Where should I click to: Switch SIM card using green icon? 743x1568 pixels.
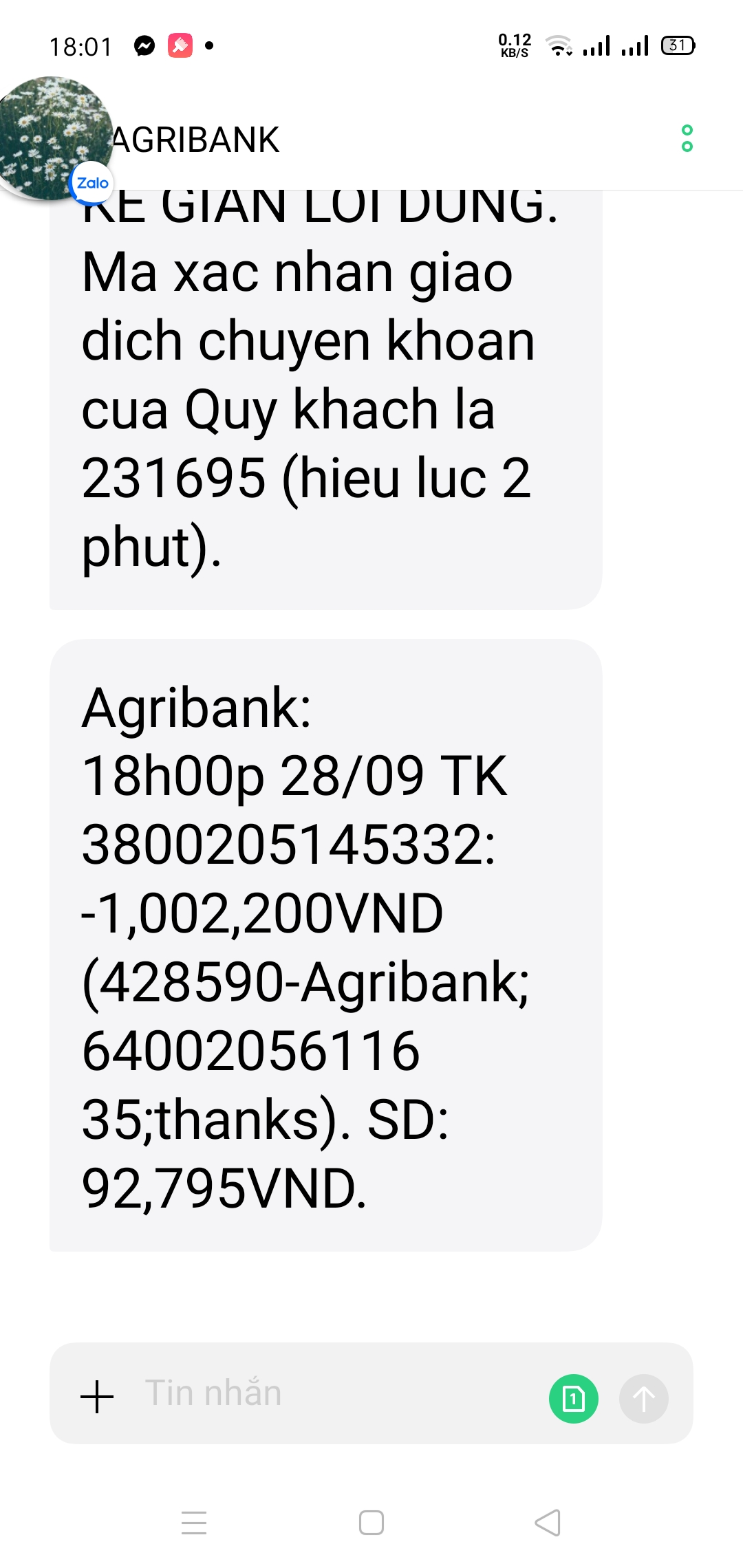pos(573,1398)
